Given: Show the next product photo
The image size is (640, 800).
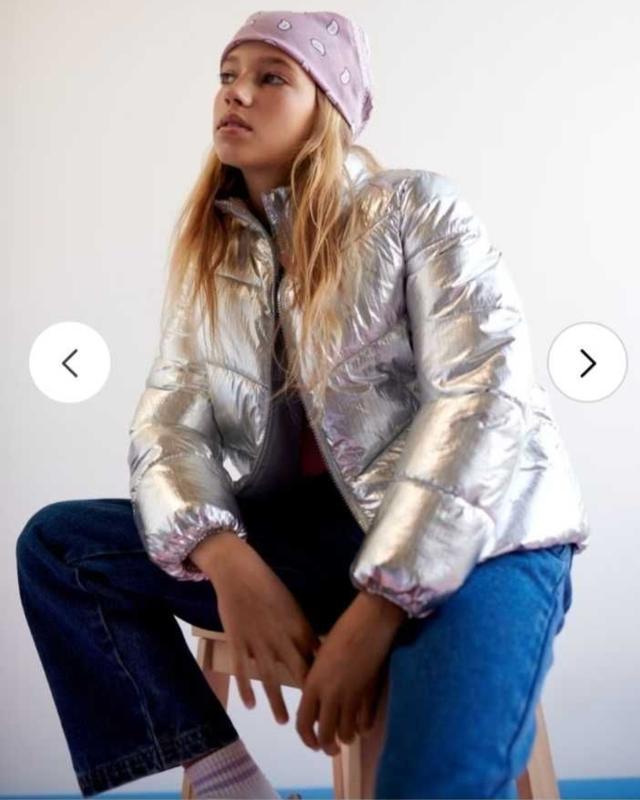Looking at the screenshot, I should click(x=587, y=362).
